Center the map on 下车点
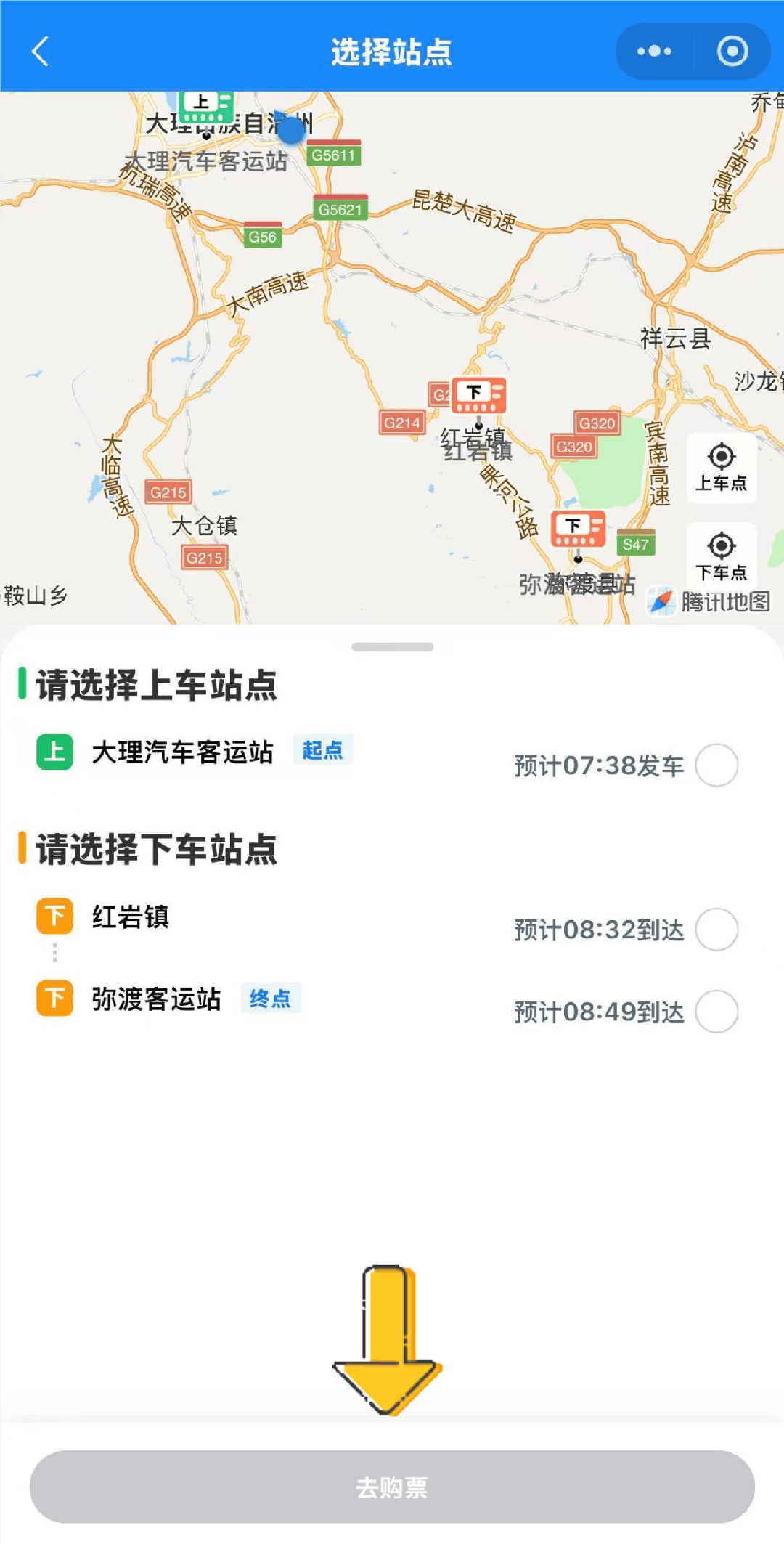 721,556
